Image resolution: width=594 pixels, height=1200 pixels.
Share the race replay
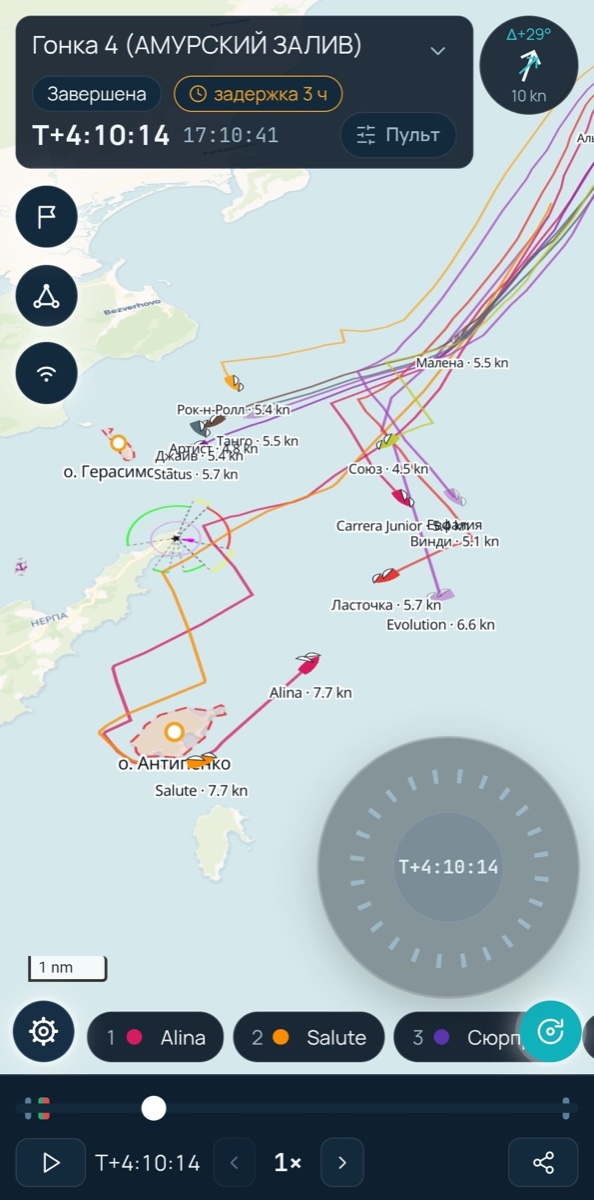tap(543, 1162)
